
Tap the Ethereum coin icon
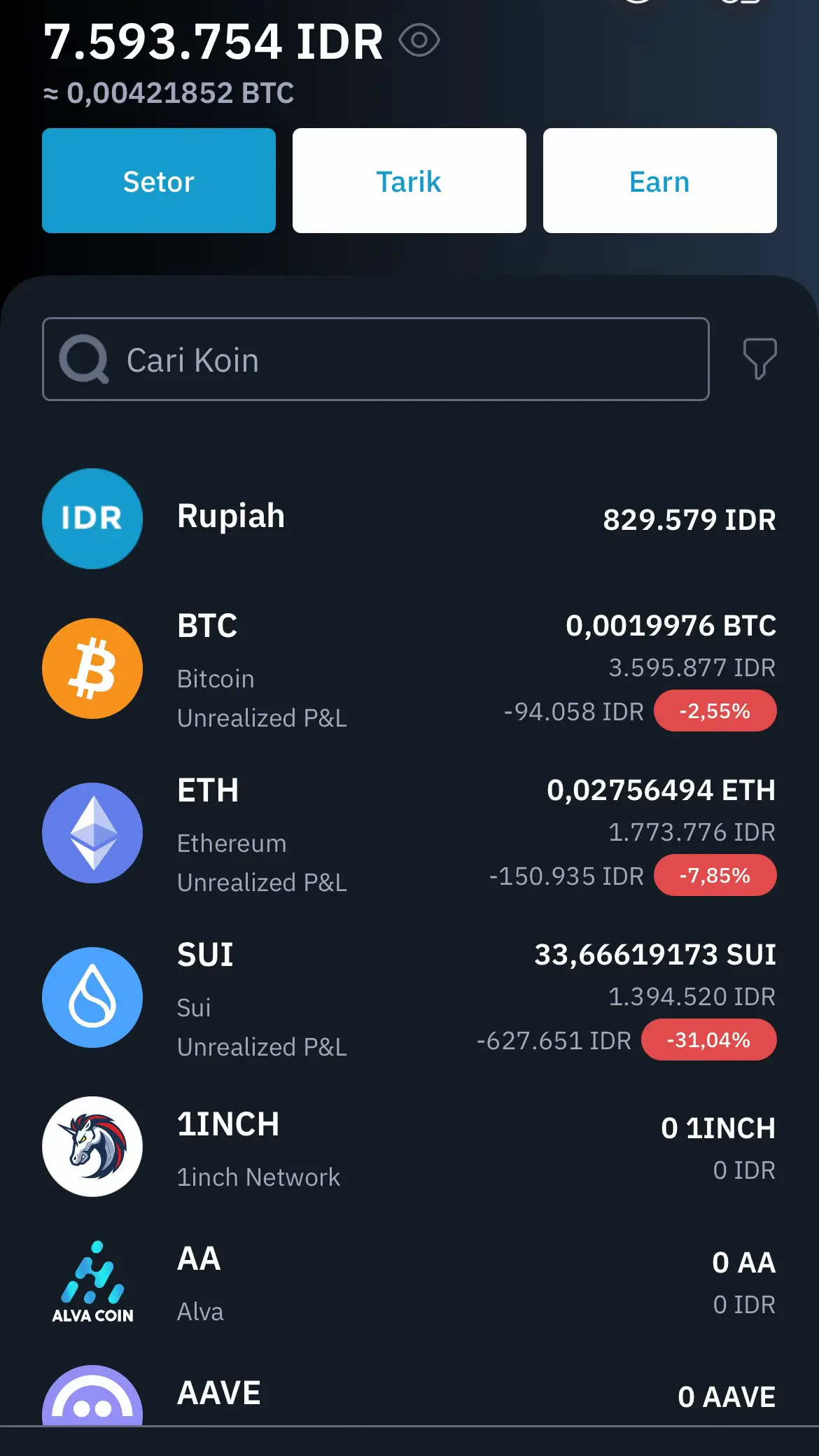(x=92, y=833)
